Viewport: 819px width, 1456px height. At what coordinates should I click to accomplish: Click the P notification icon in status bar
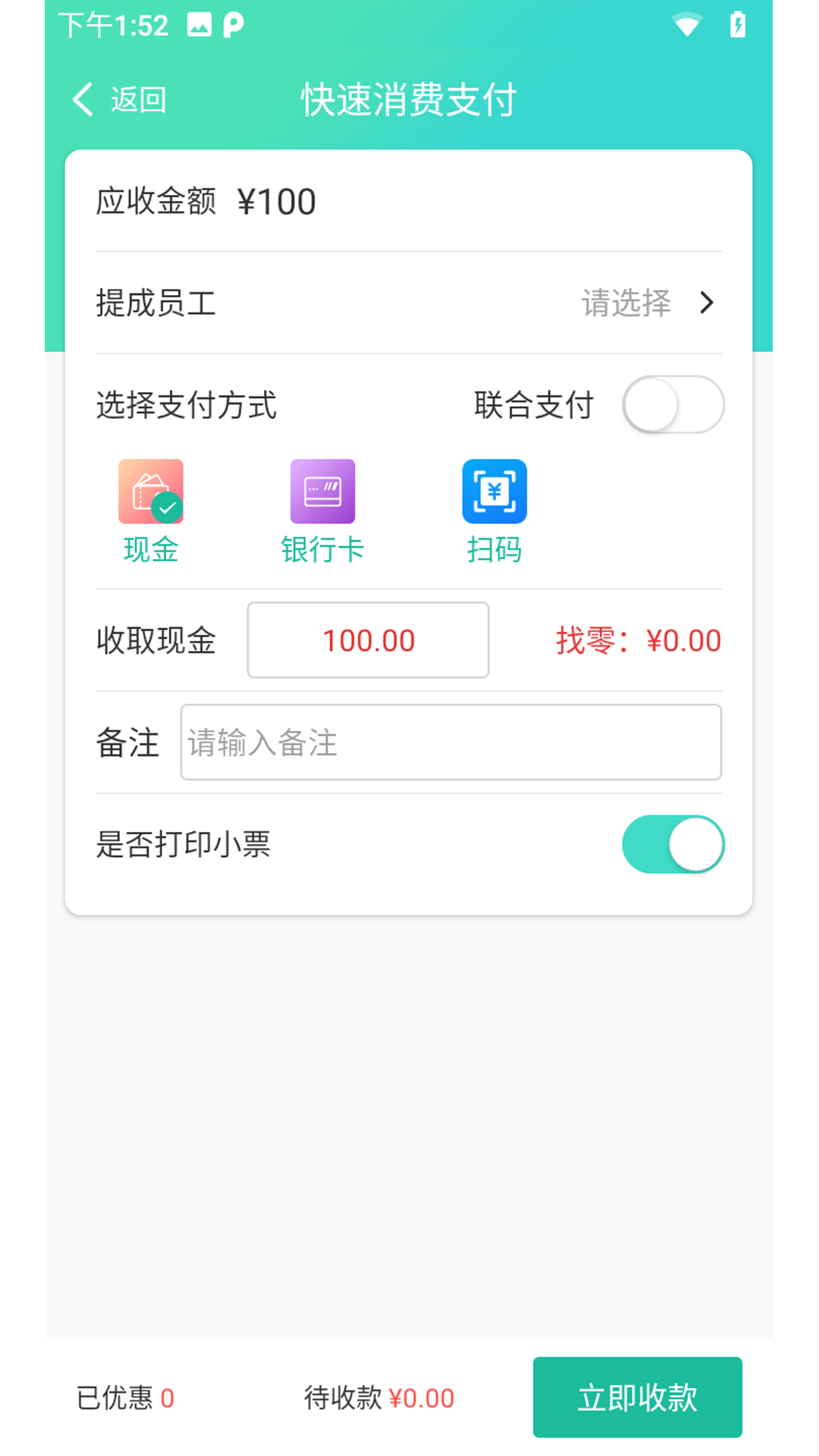232,26
